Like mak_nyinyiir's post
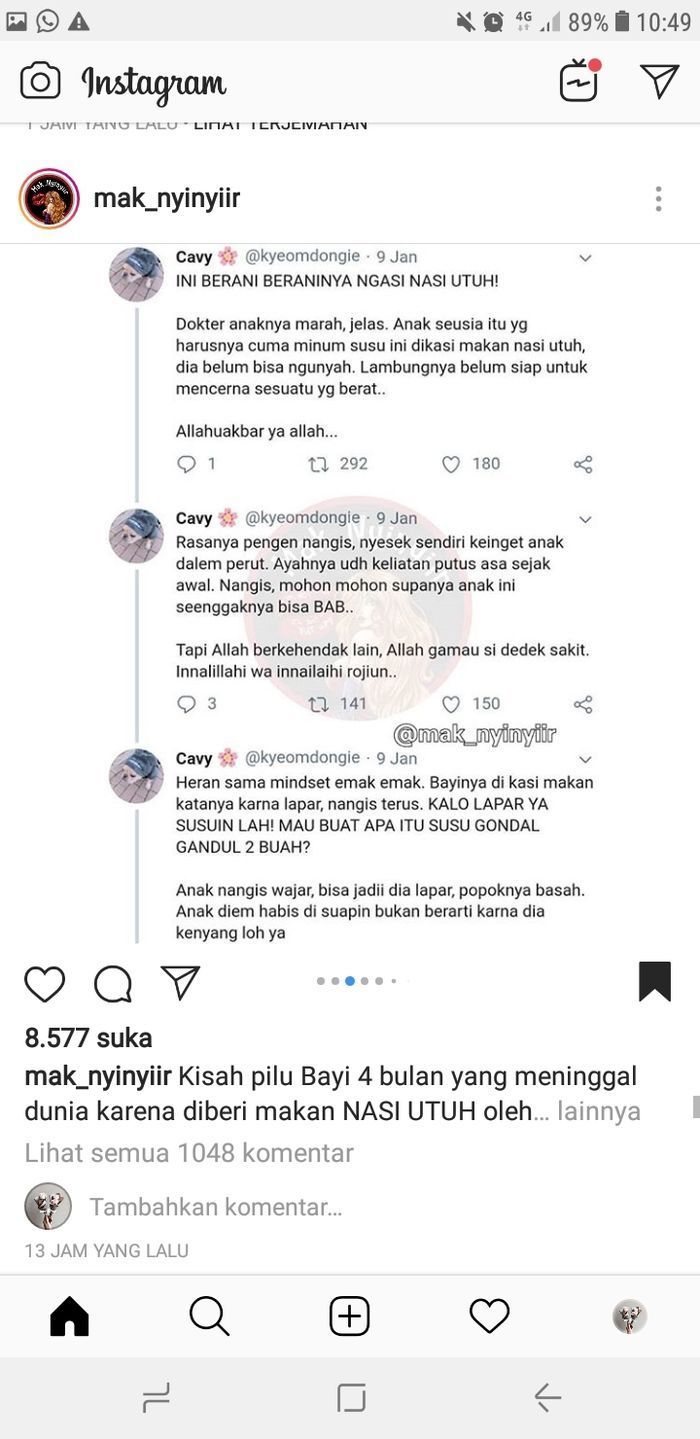700x1439 pixels. click(45, 983)
